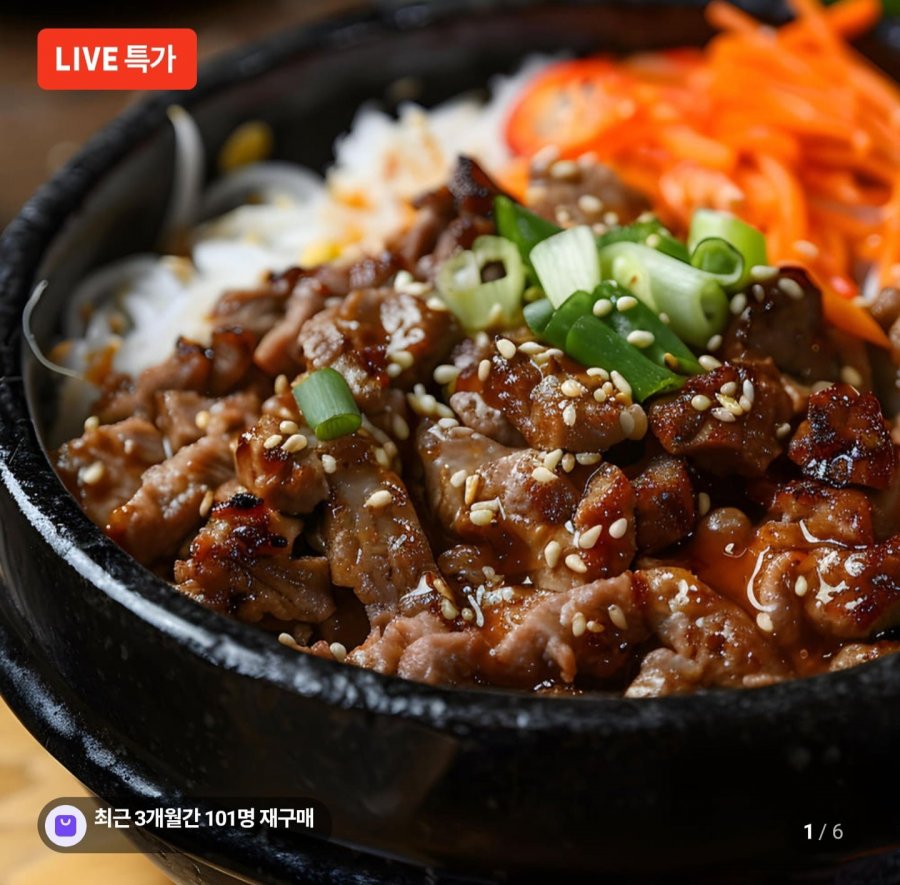Tap the LIVE 특가 badge
The height and width of the screenshot is (885, 900).
117,59
